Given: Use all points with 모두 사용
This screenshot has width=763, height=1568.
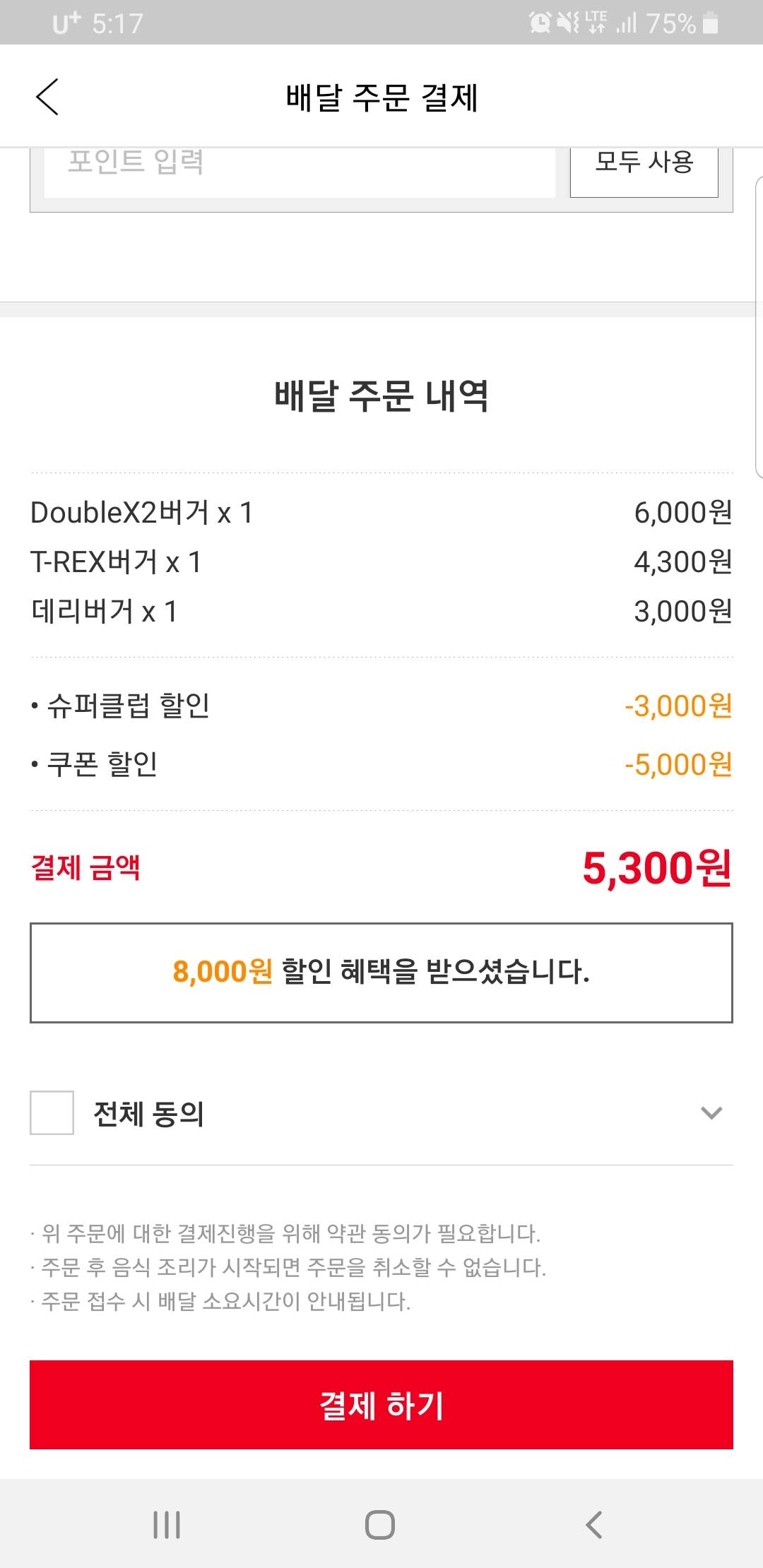Looking at the screenshot, I should (644, 170).
